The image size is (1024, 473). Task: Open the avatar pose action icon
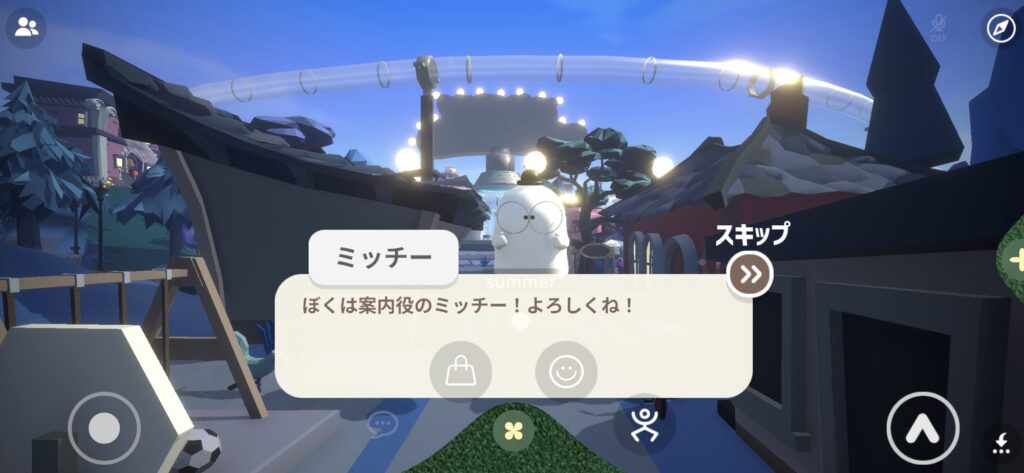pyautogui.click(x=643, y=425)
